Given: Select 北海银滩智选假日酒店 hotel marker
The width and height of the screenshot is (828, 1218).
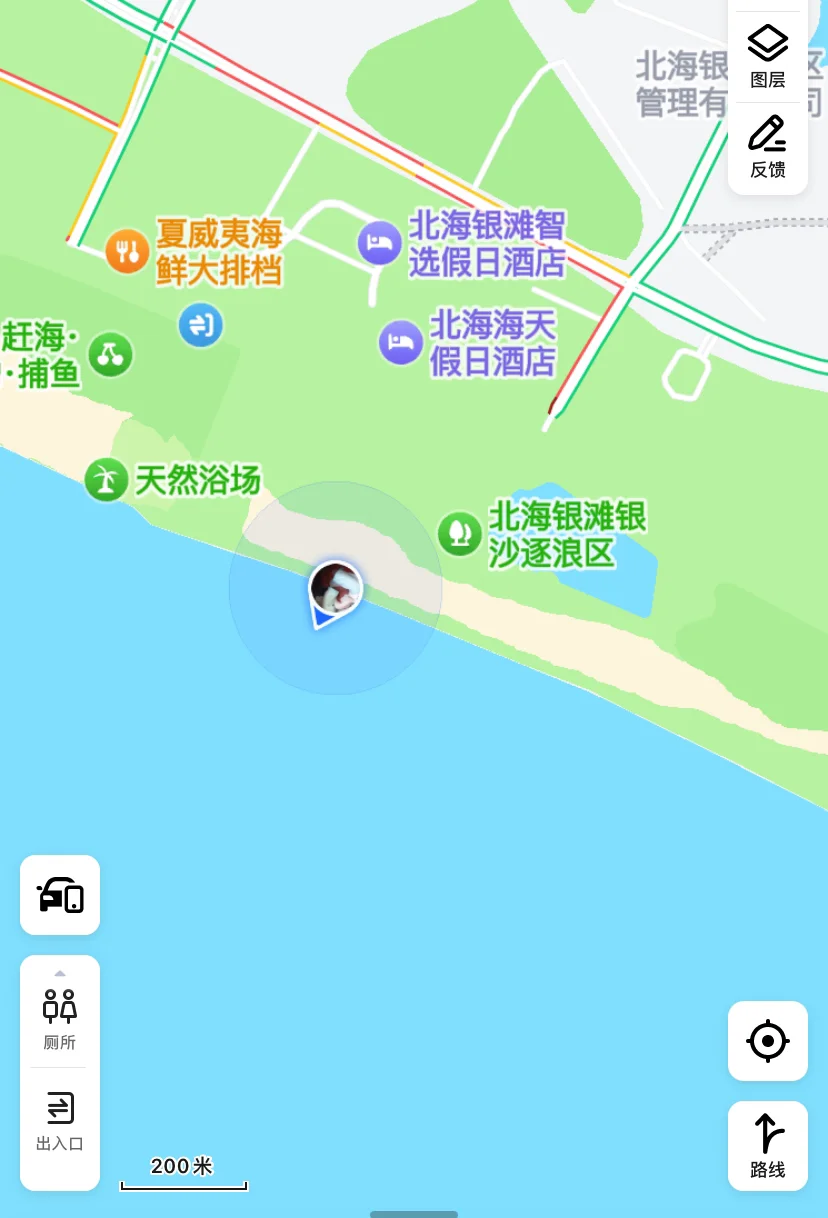Looking at the screenshot, I should pos(379,243).
